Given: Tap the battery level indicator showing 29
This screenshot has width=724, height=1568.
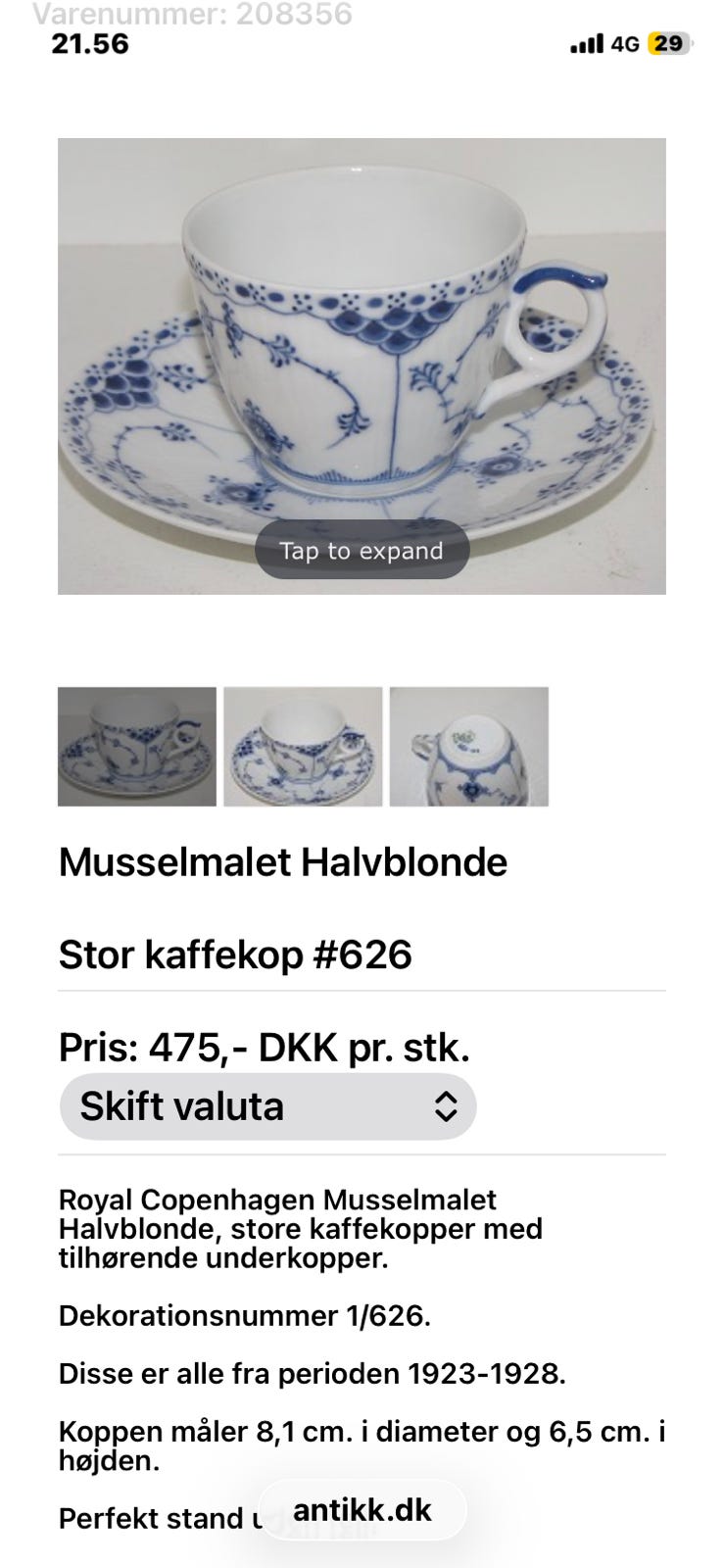Looking at the screenshot, I should pyautogui.click(x=675, y=43).
